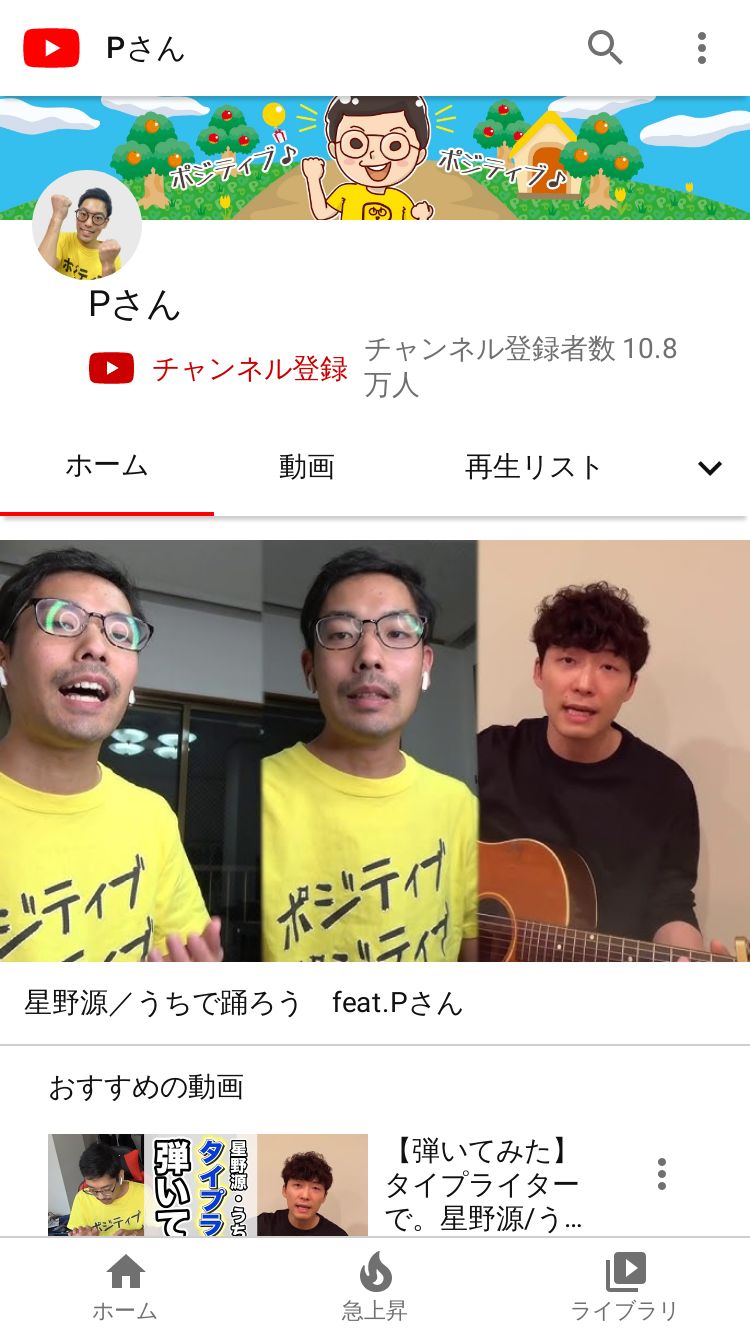
Task: Open the 急上昇 trending tab
Action: [x=375, y=1286]
